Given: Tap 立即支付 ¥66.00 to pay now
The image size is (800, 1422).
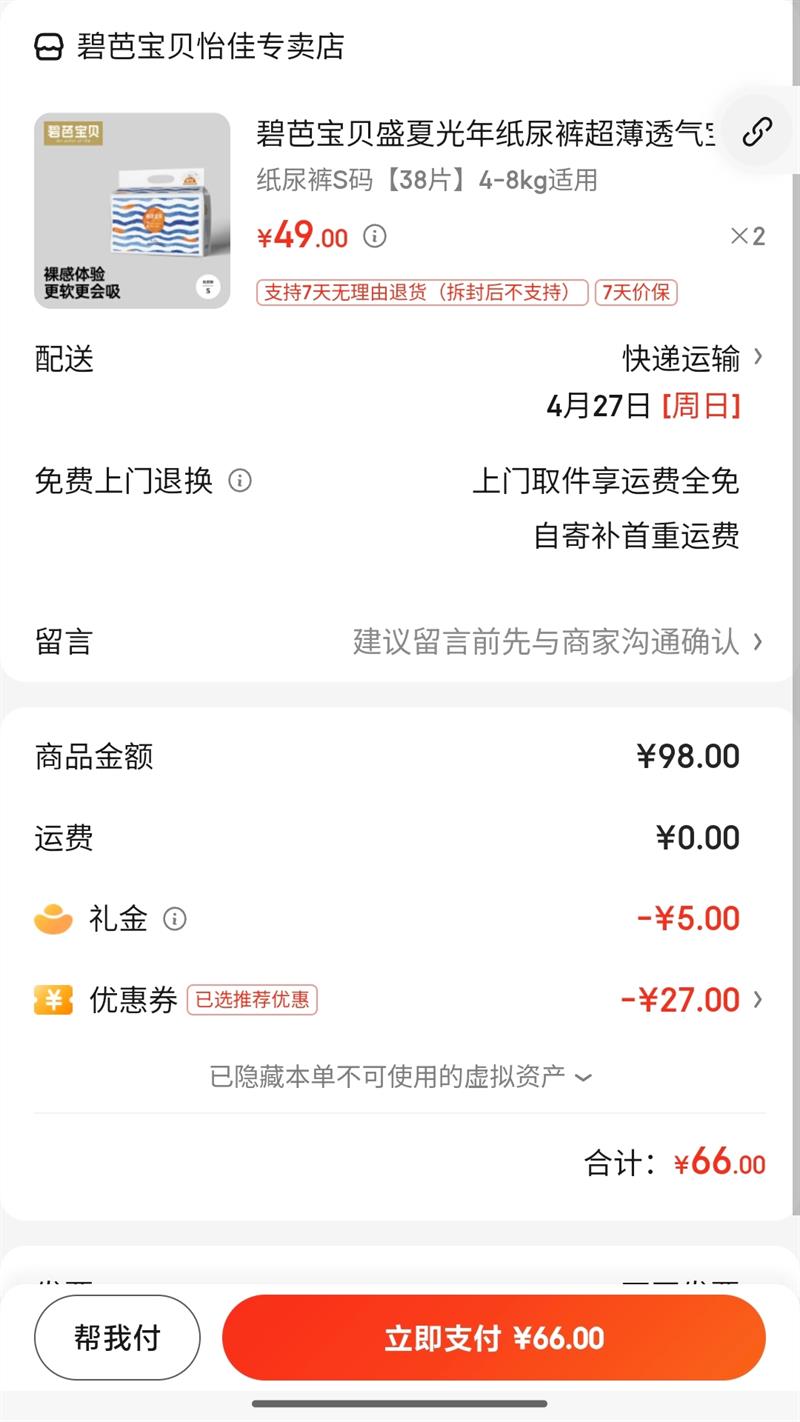Looking at the screenshot, I should (494, 1338).
